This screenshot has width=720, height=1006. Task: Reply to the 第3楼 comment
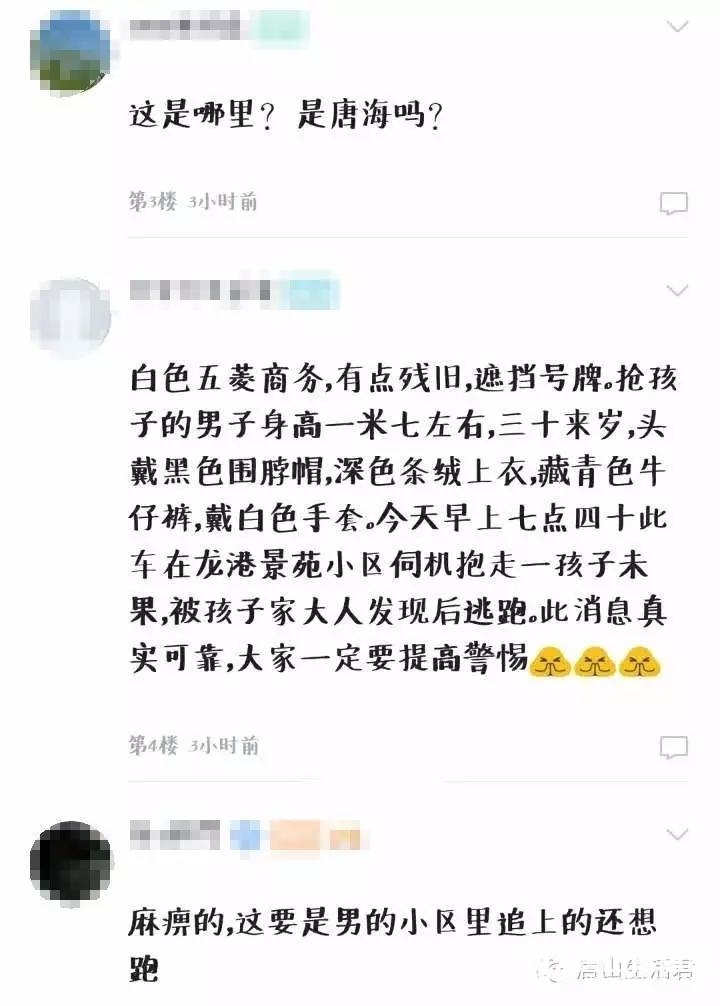[x=674, y=203]
